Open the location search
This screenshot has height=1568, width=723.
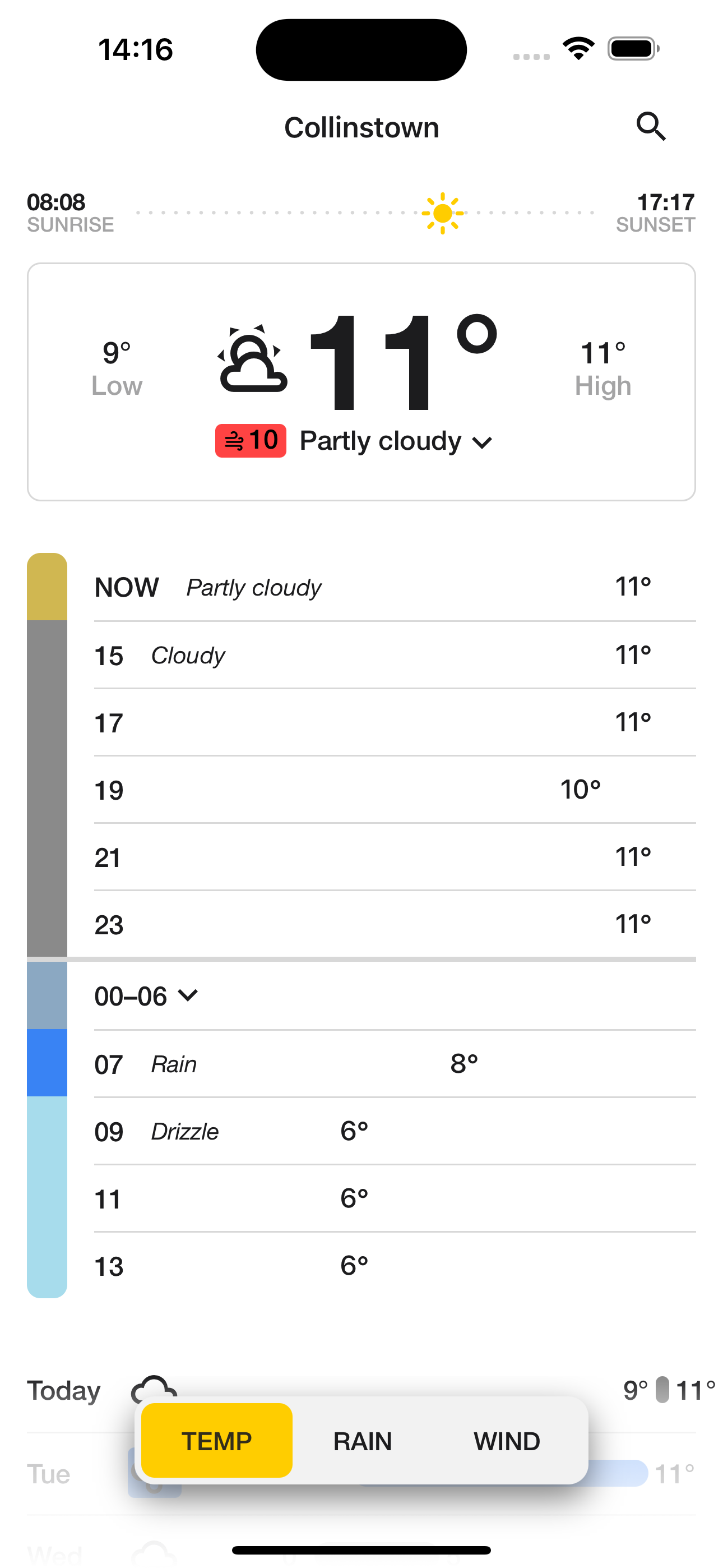pos(652,127)
